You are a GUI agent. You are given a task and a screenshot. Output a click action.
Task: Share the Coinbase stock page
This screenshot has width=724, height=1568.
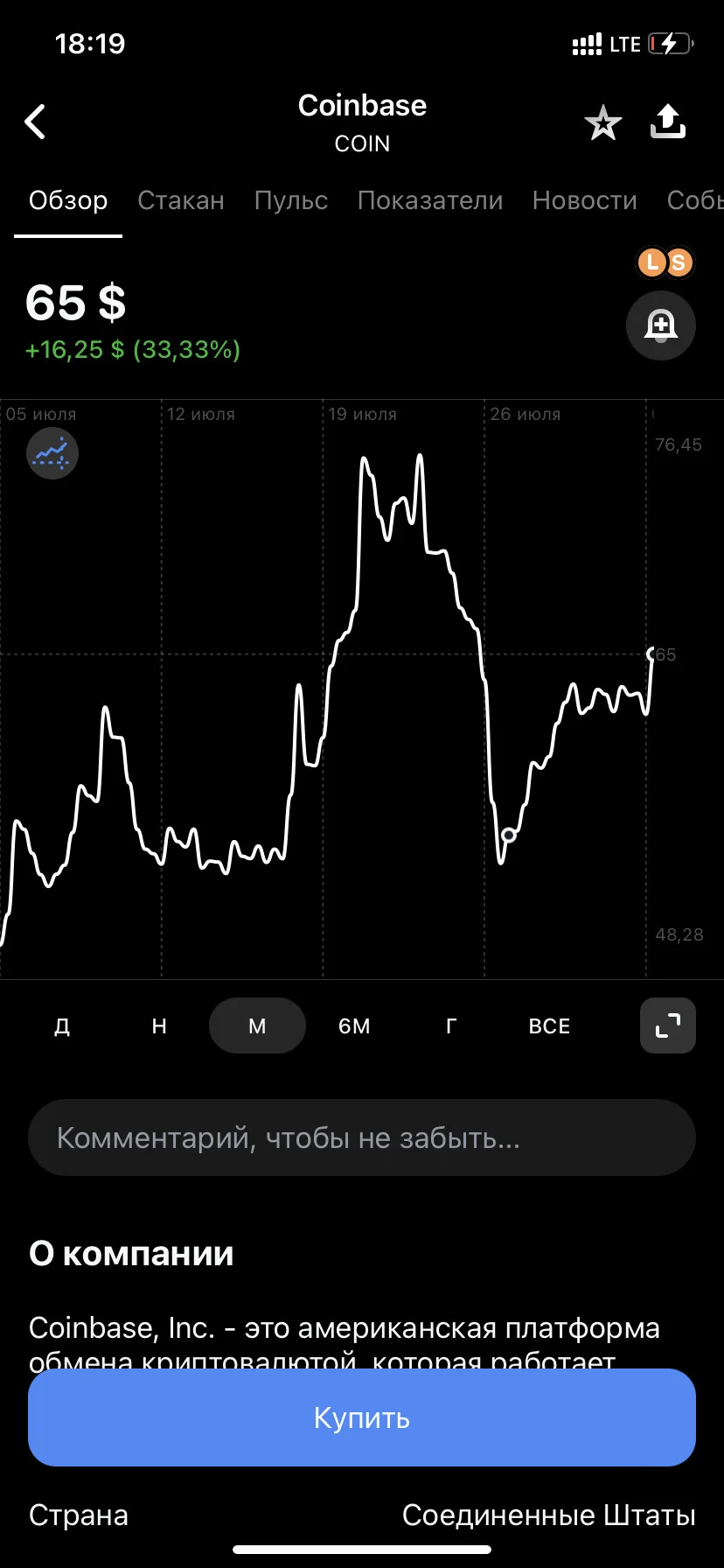668,122
